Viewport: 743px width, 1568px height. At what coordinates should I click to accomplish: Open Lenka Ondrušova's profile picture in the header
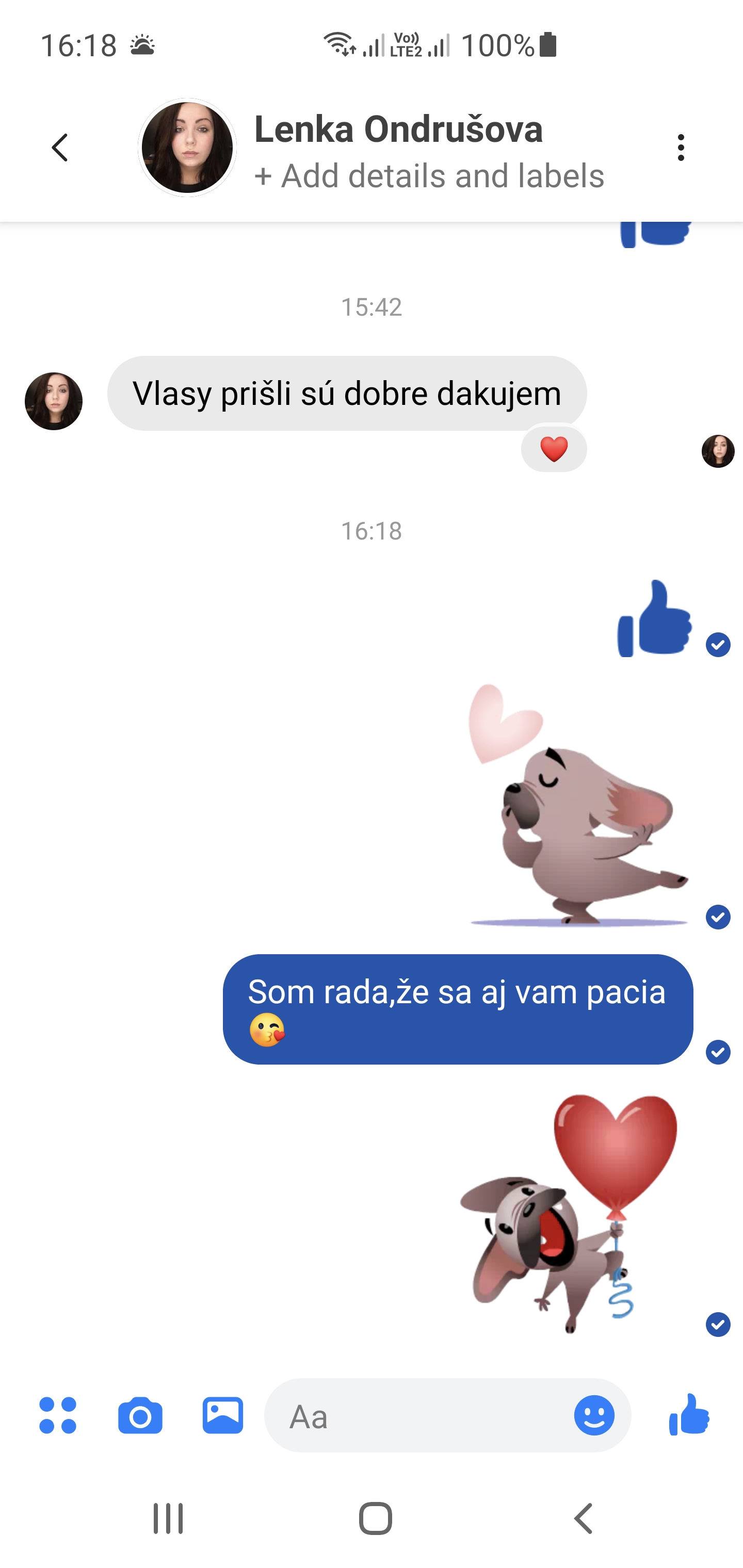[187, 148]
